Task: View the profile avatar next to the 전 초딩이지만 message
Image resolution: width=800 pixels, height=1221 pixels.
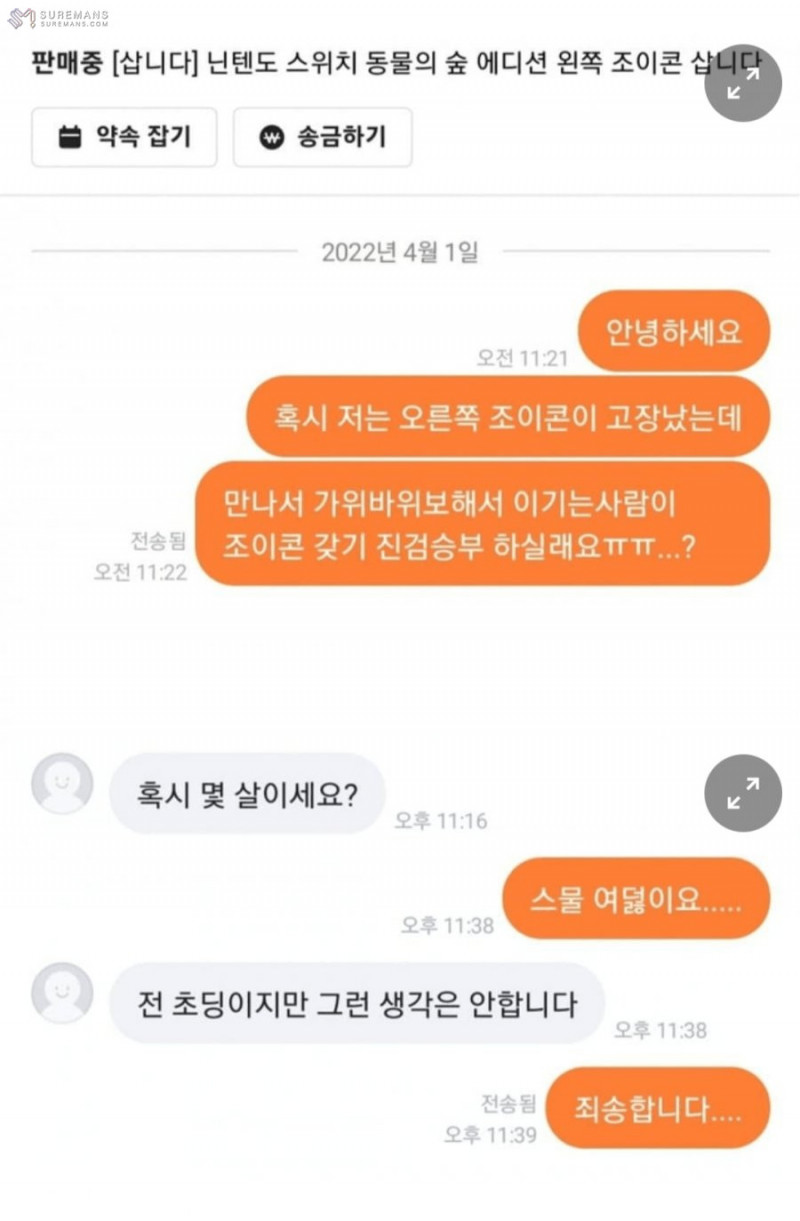Action: (x=63, y=993)
